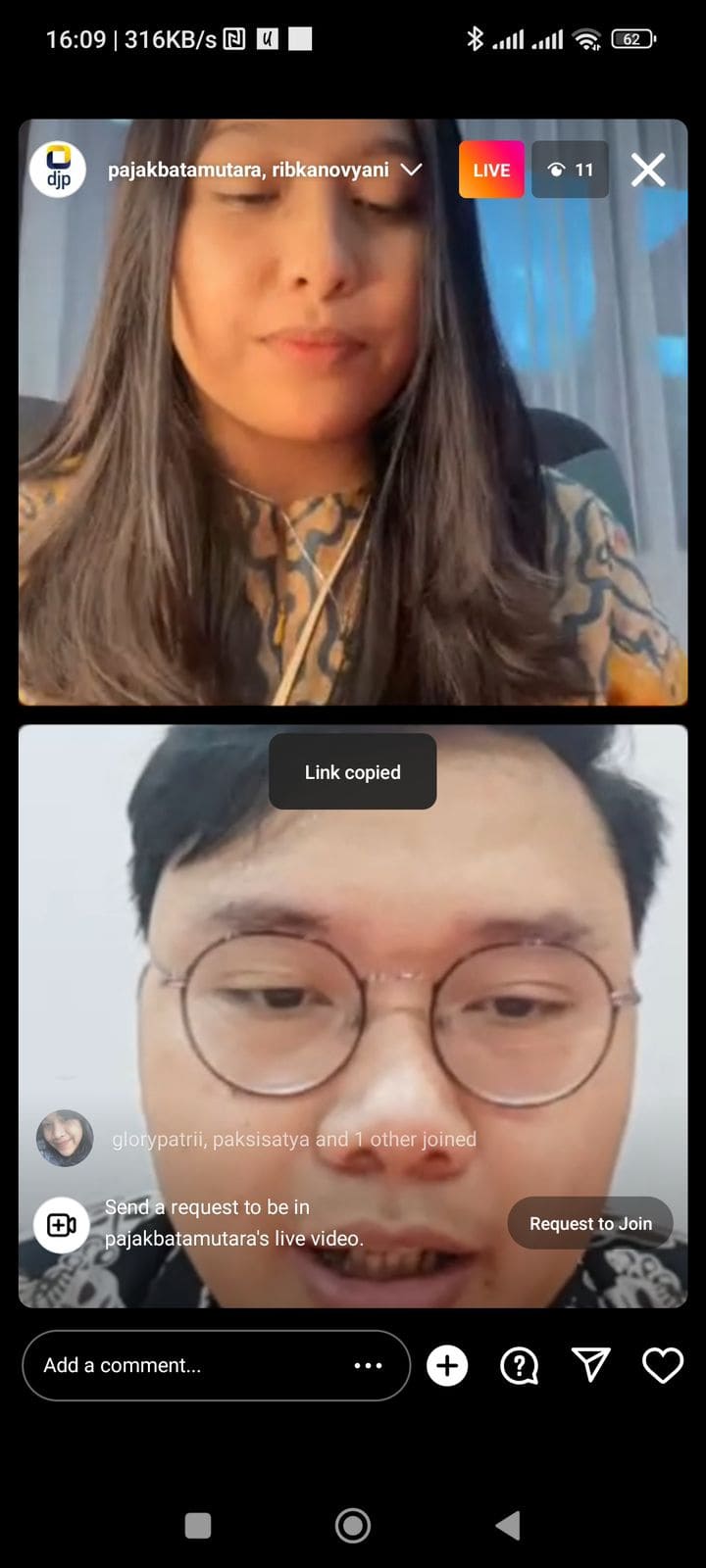Open pajakbatamutara's djp profile picture
The width and height of the screenshot is (706, 1568).
pyautogui.click(x=58, y=170)
